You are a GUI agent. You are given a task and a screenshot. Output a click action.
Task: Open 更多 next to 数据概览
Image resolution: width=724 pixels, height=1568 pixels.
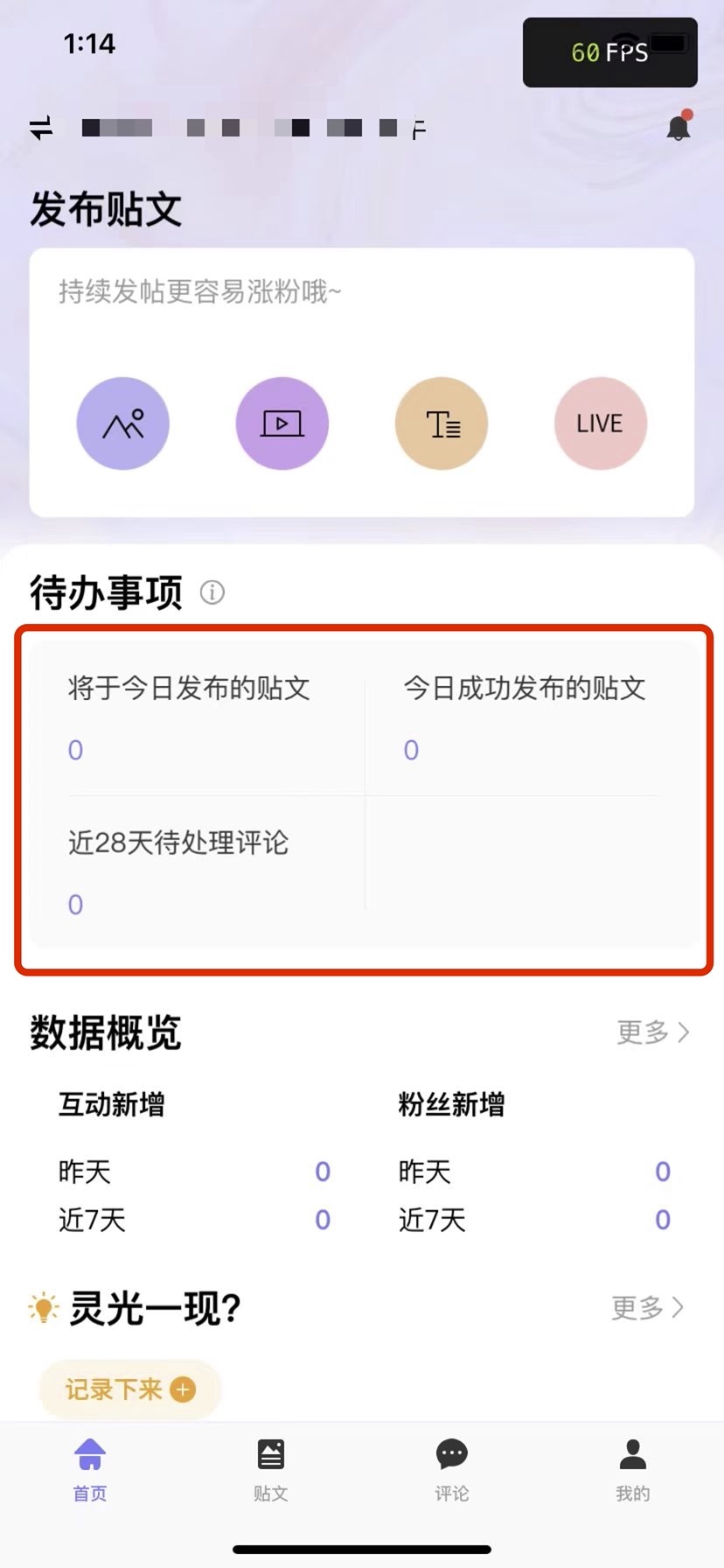[653, 1032]
